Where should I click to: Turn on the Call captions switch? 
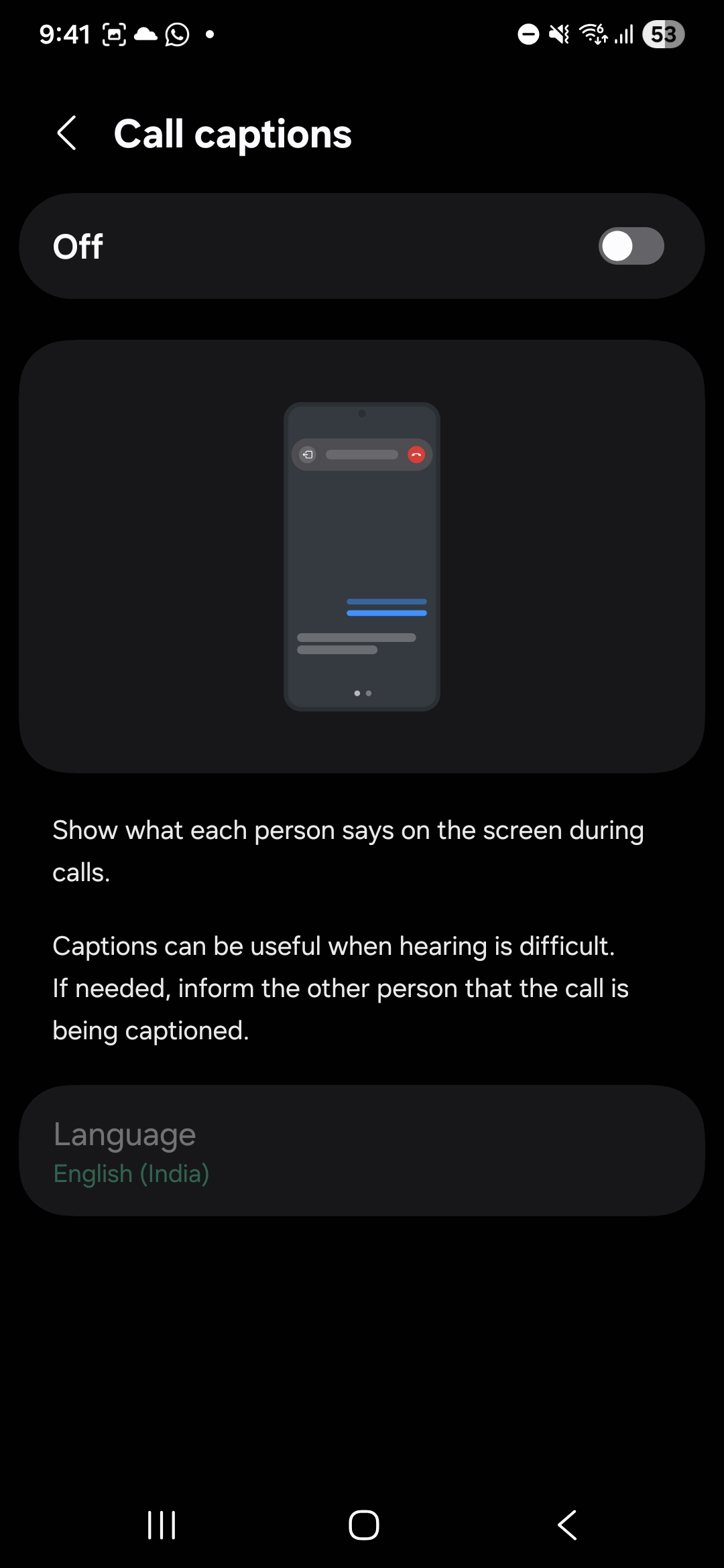pos(630,246)
